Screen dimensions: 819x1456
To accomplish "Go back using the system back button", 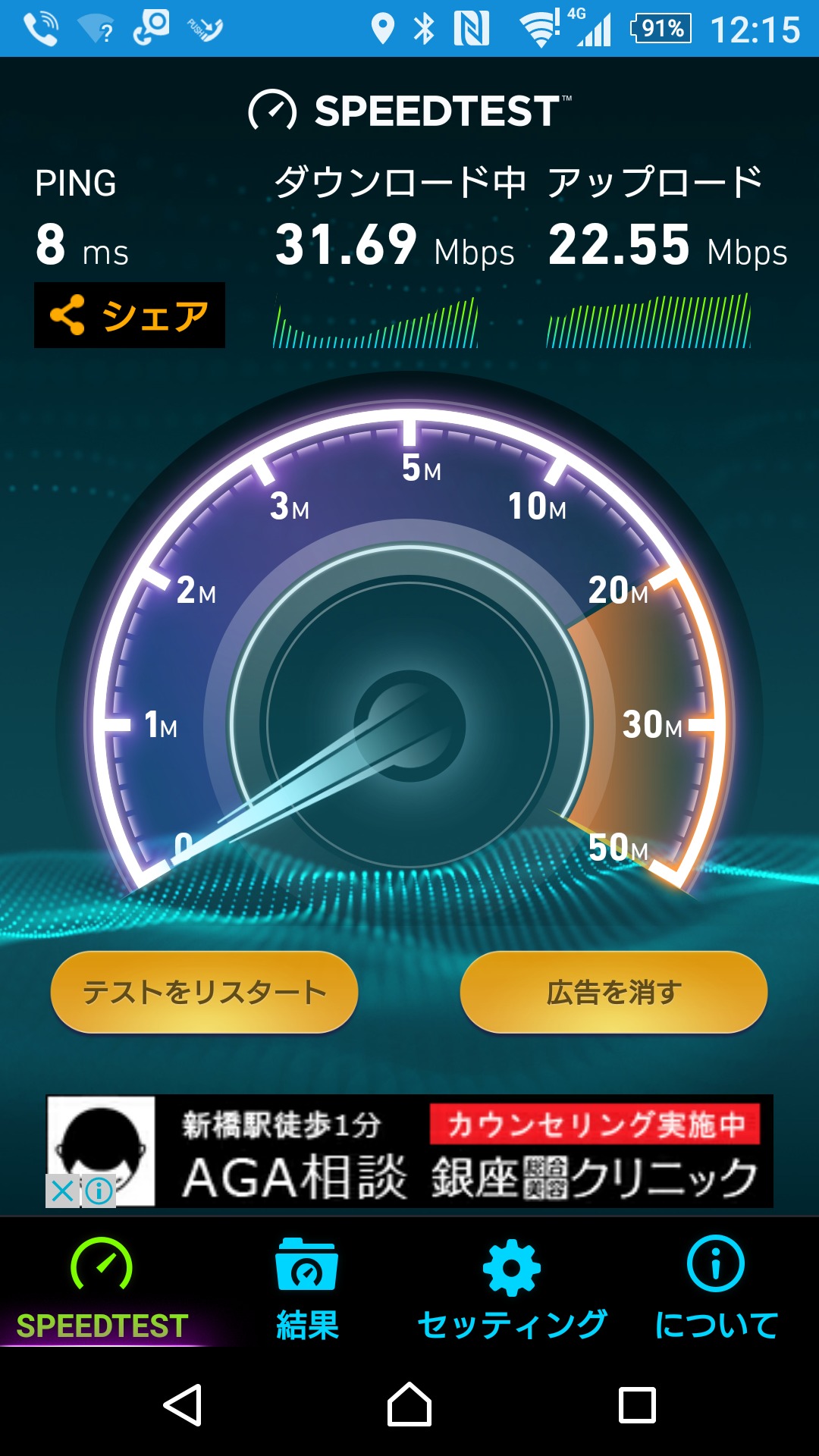I will click(183, 1405).
